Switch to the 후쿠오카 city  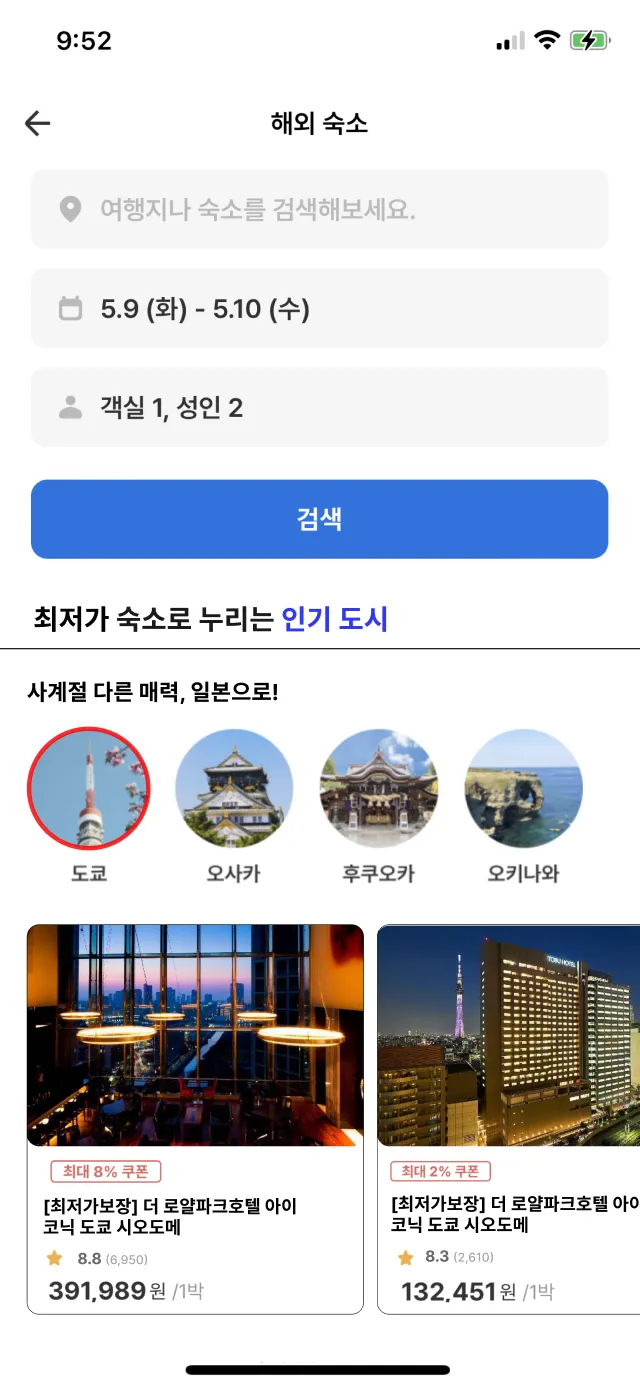pyautogui.click(x=378, y=788)
